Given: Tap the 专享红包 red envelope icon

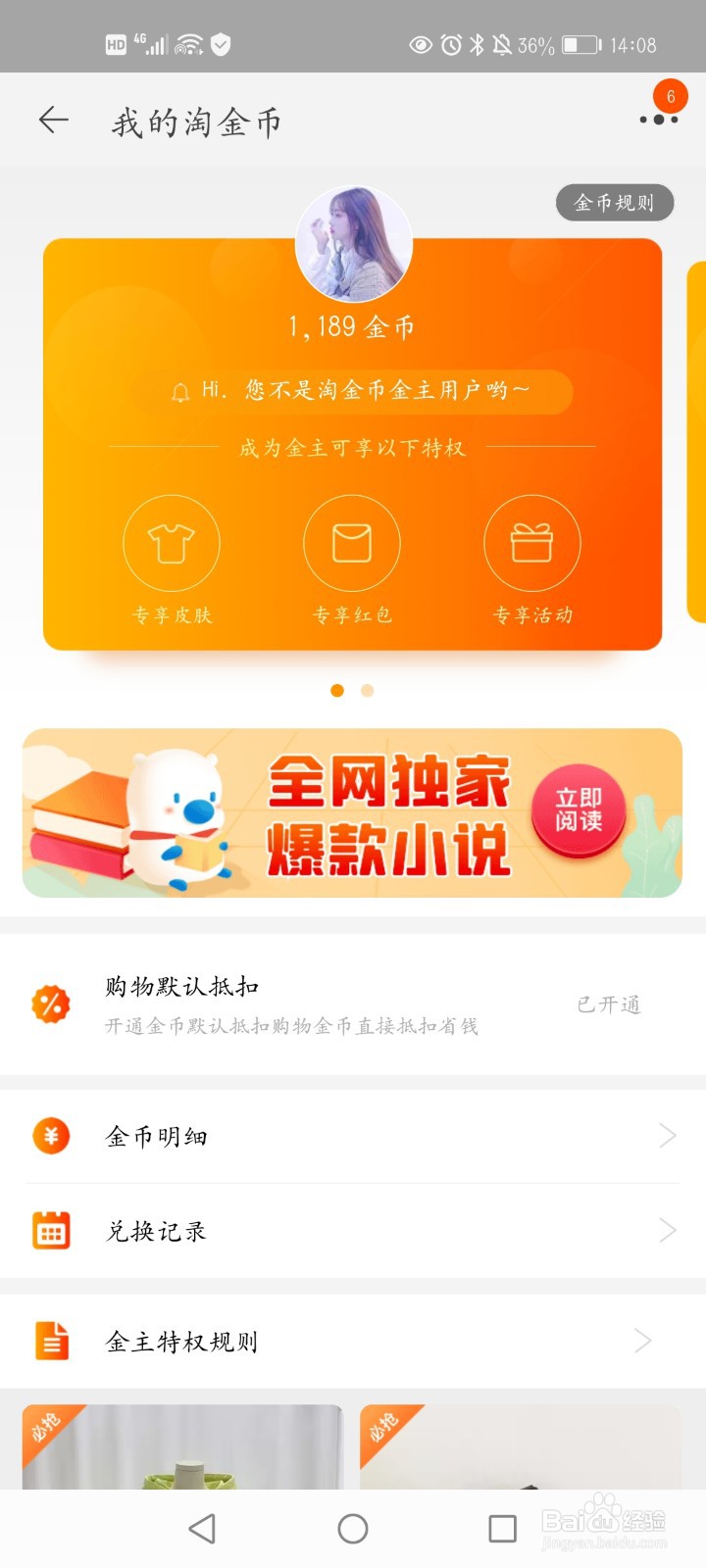Looking at the screenshot, I should [x=352, y=543].
